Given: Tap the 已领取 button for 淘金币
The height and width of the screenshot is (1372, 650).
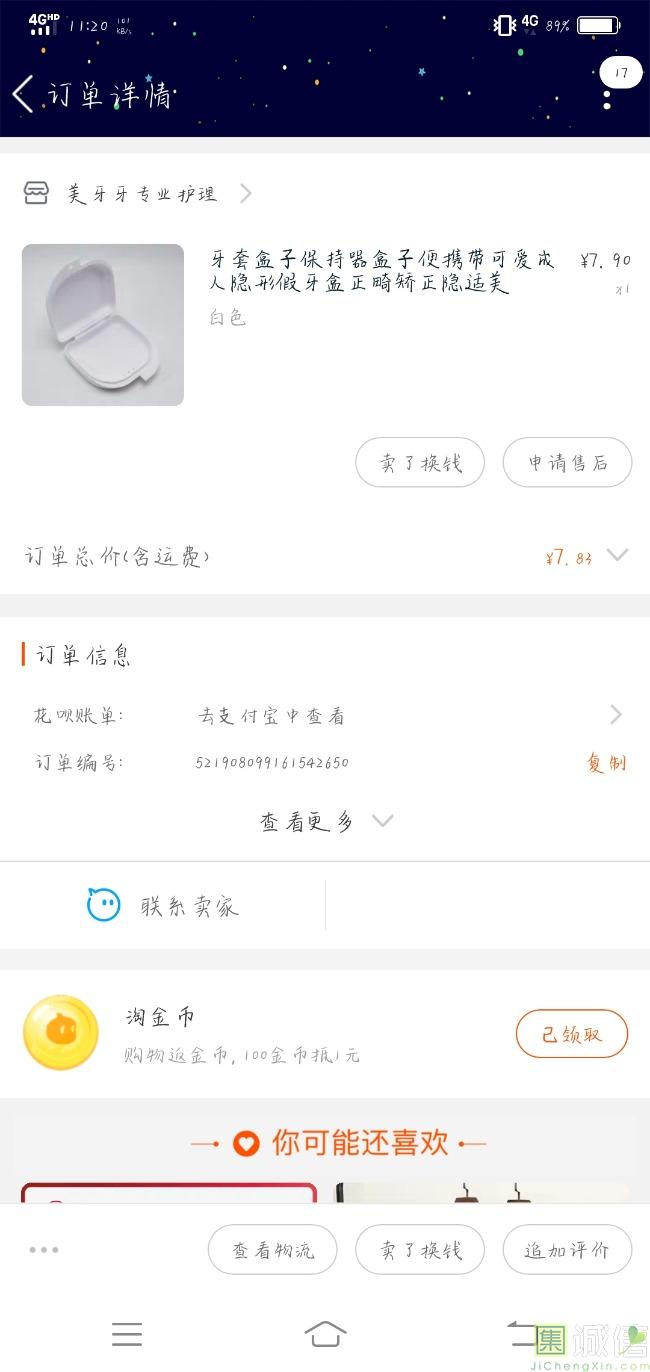Looking at the screenshot, I should [571, 1034].
